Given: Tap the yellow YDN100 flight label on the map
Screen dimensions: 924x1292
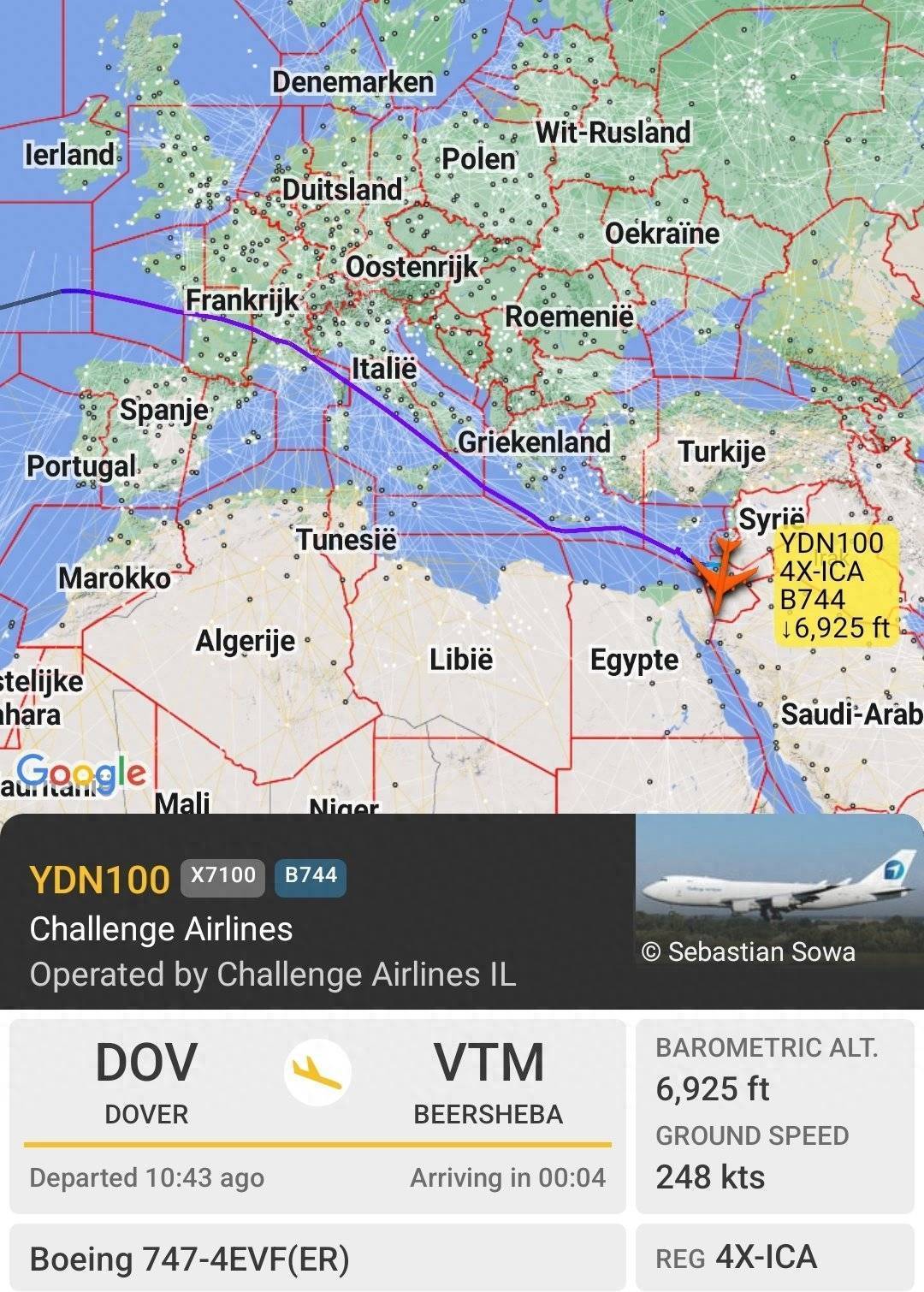Looking at the screenshot, I should (835, 585).
